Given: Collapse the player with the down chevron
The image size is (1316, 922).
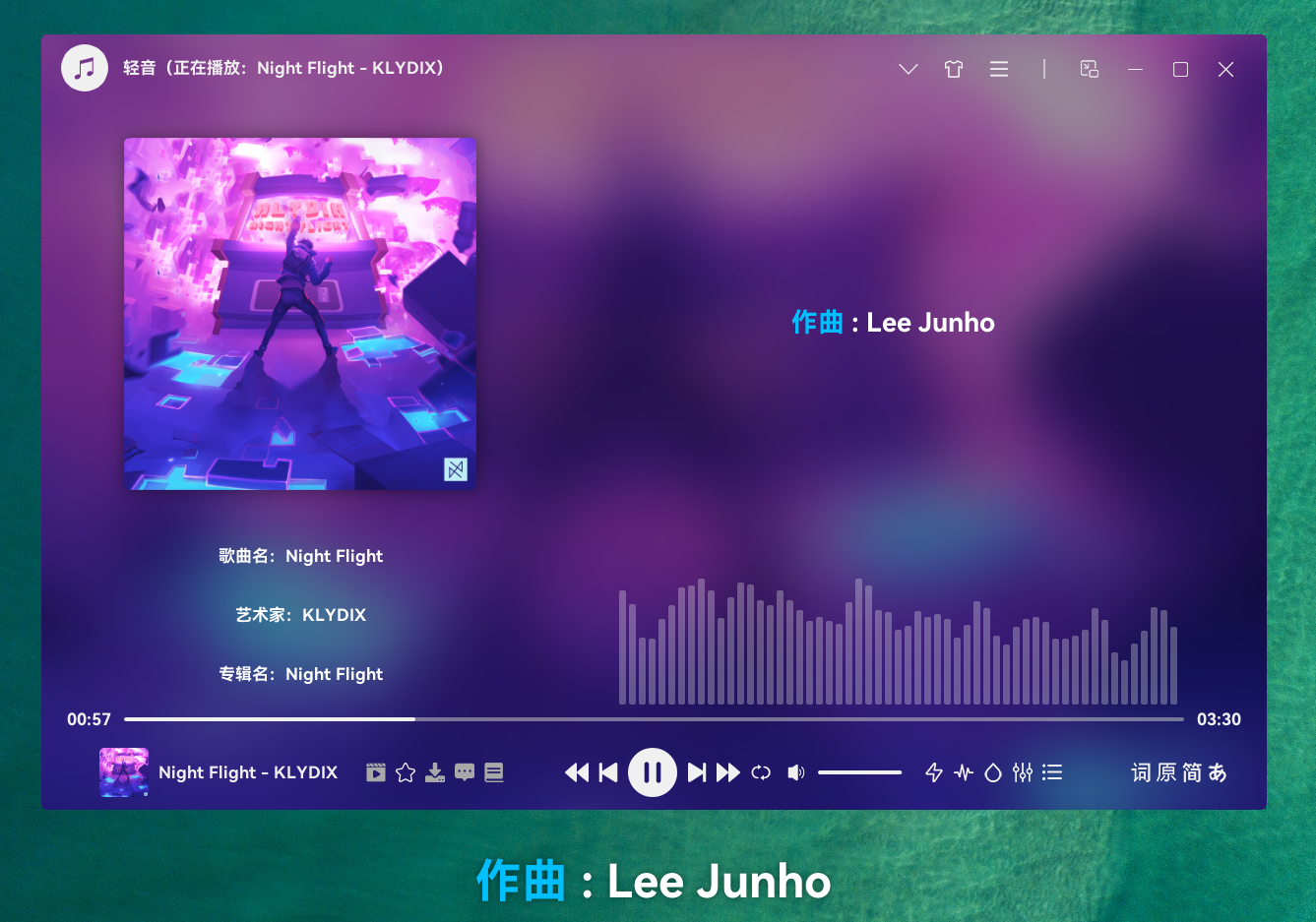Looking at the screenshot, I should point(909,69).
